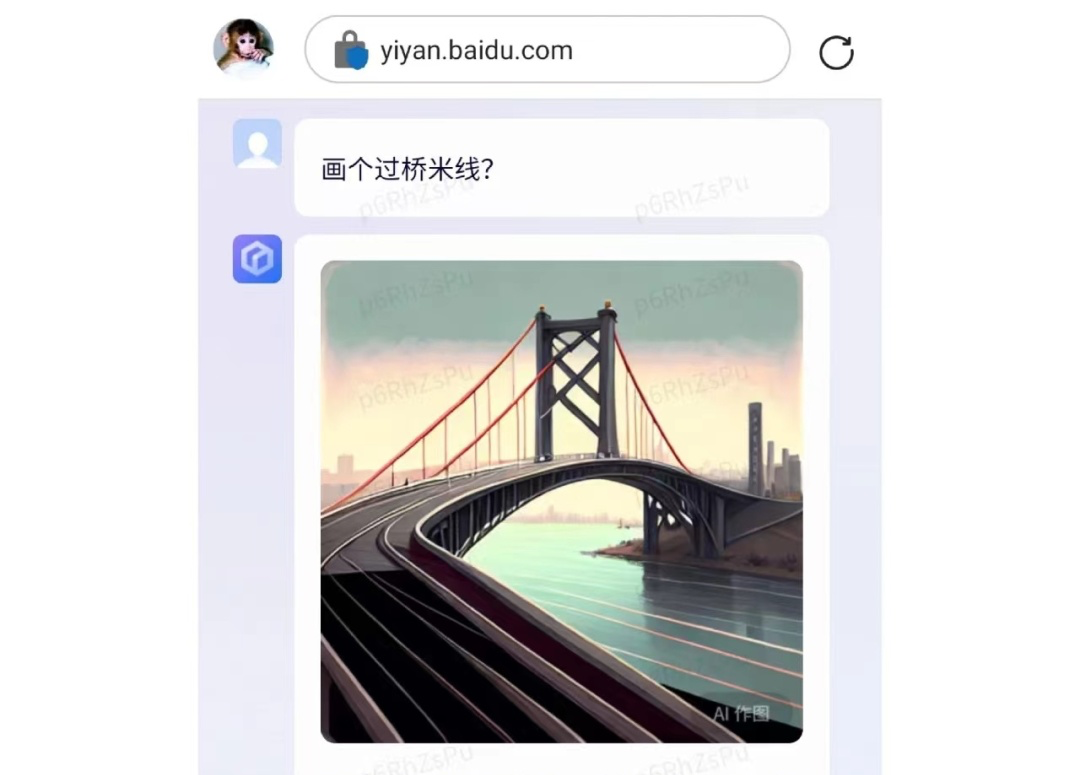
Task: Tap the yiyan.baidu.com address bar
Action: pos(547,50)
